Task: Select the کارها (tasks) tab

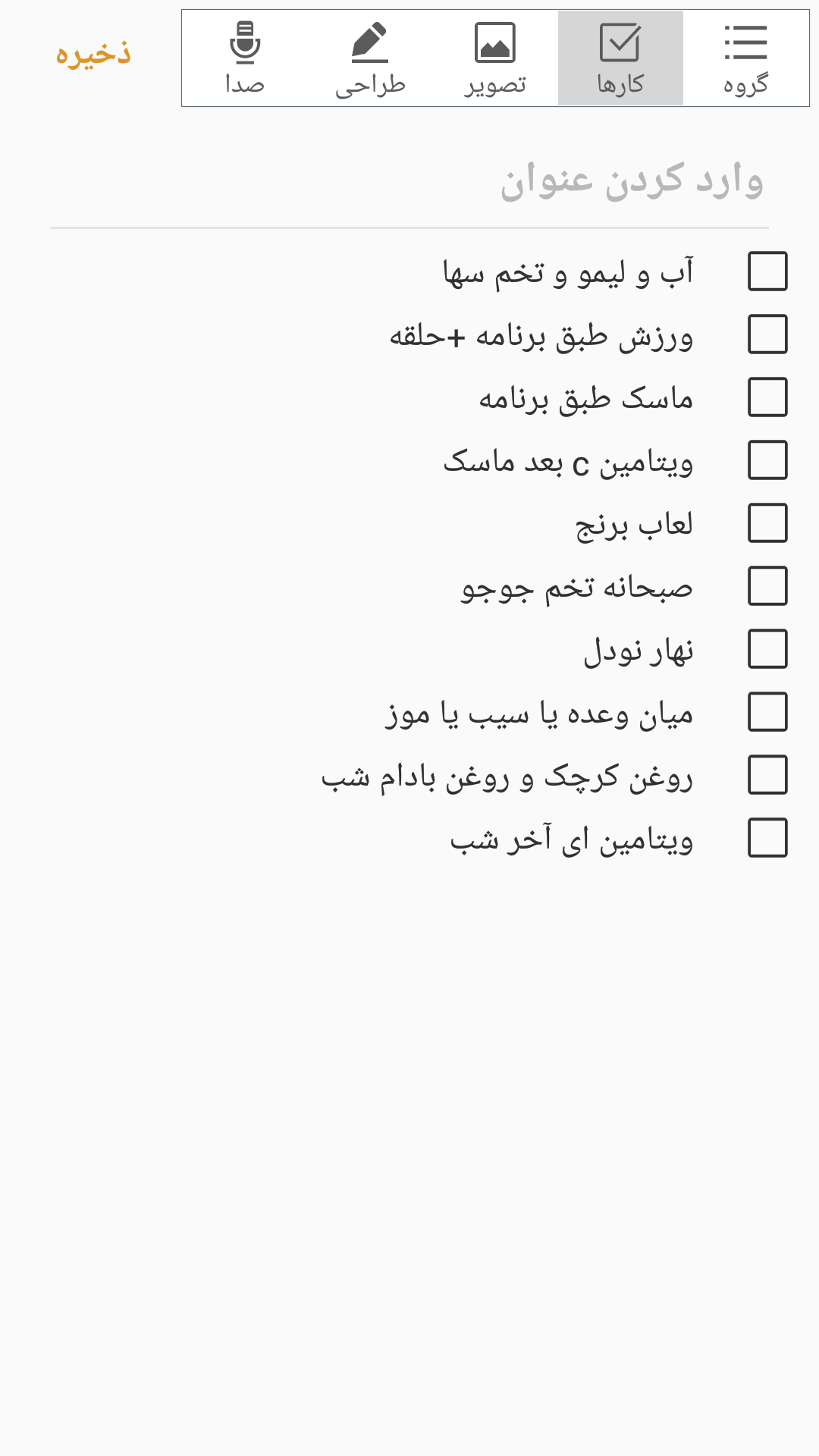Action: pyautogui.click(x=620, y=58)
